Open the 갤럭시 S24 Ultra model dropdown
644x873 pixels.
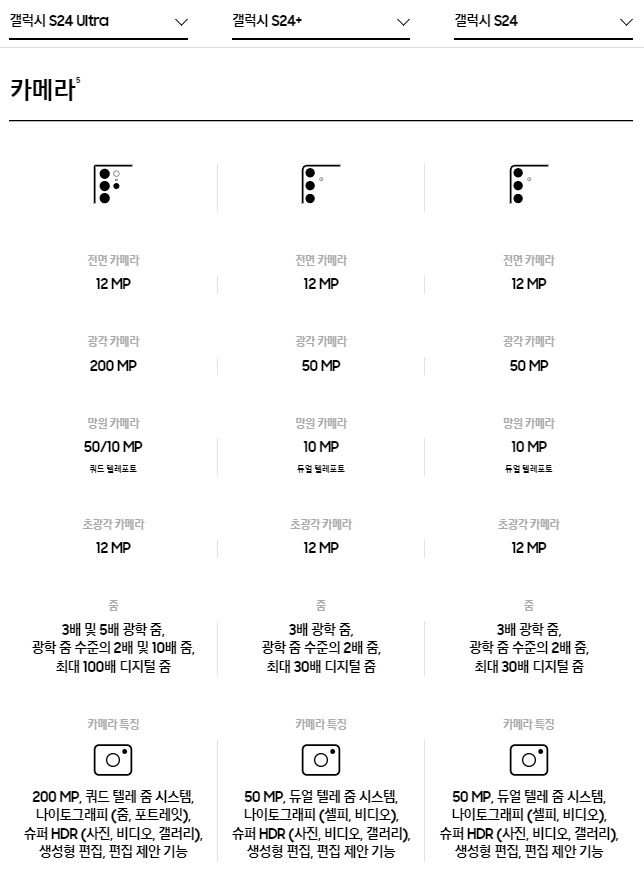99,22
